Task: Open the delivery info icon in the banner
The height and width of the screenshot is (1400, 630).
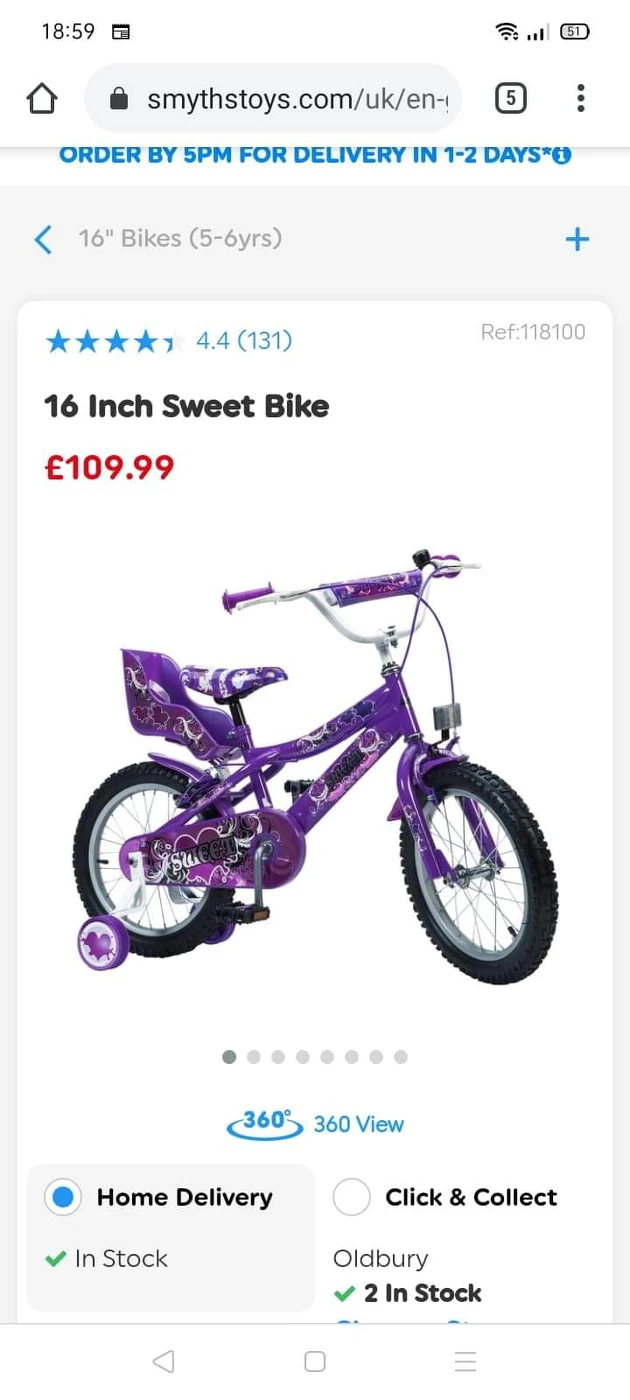Action: tap(562, 156)
